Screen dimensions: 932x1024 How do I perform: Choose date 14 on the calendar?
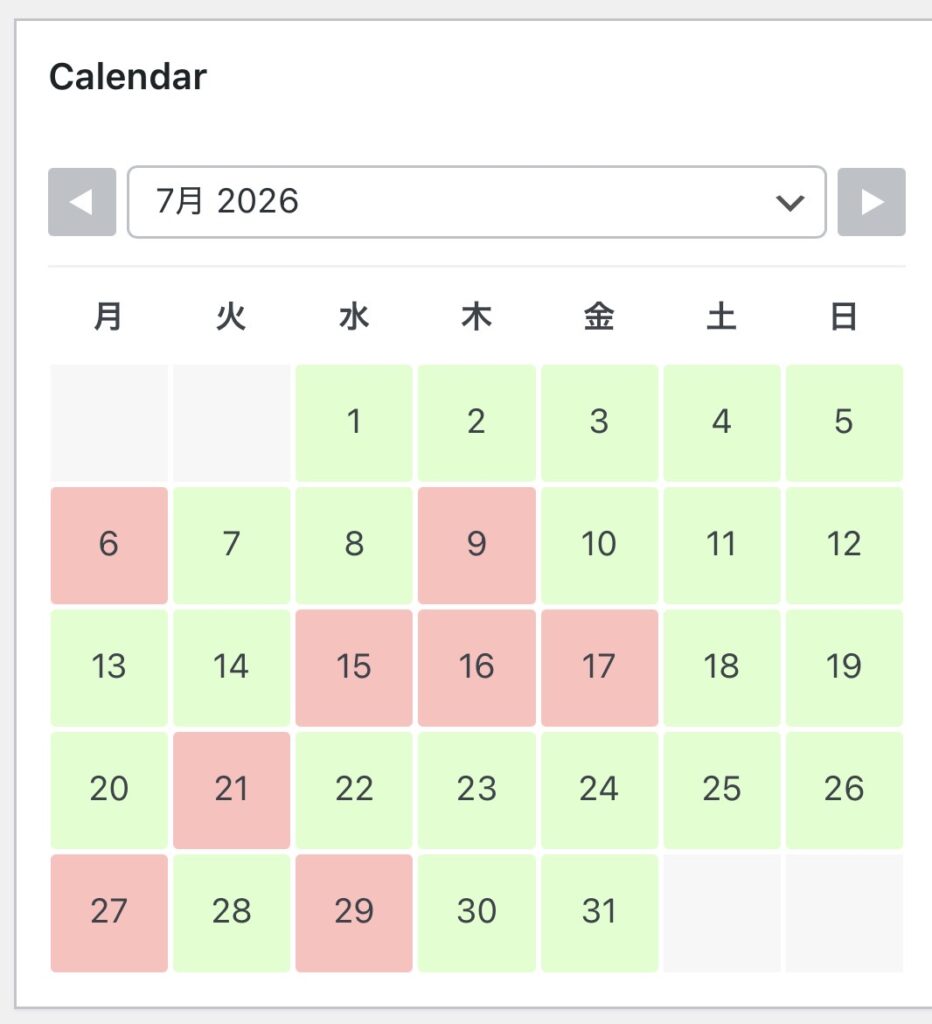point(231,667)
